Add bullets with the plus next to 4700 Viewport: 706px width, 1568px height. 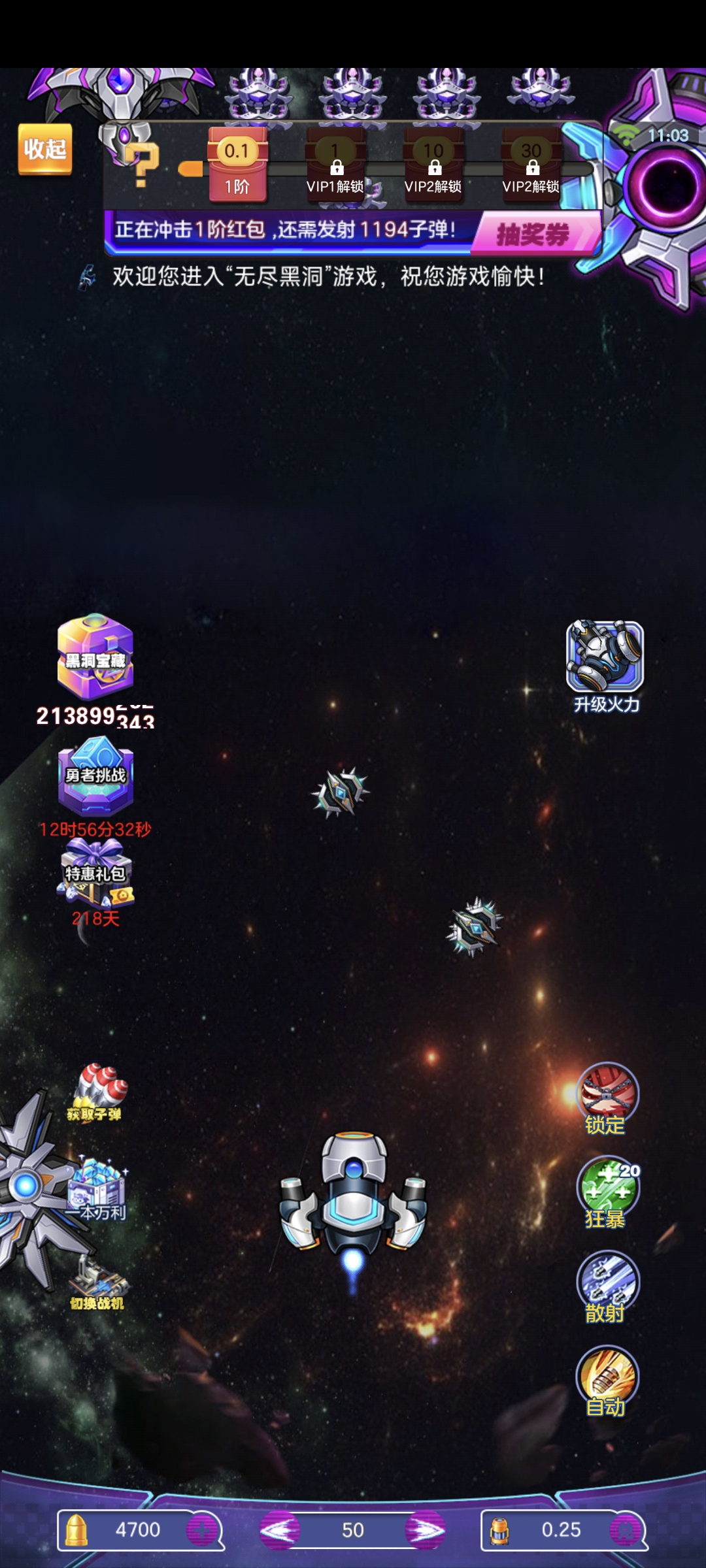pos(202,1530)
